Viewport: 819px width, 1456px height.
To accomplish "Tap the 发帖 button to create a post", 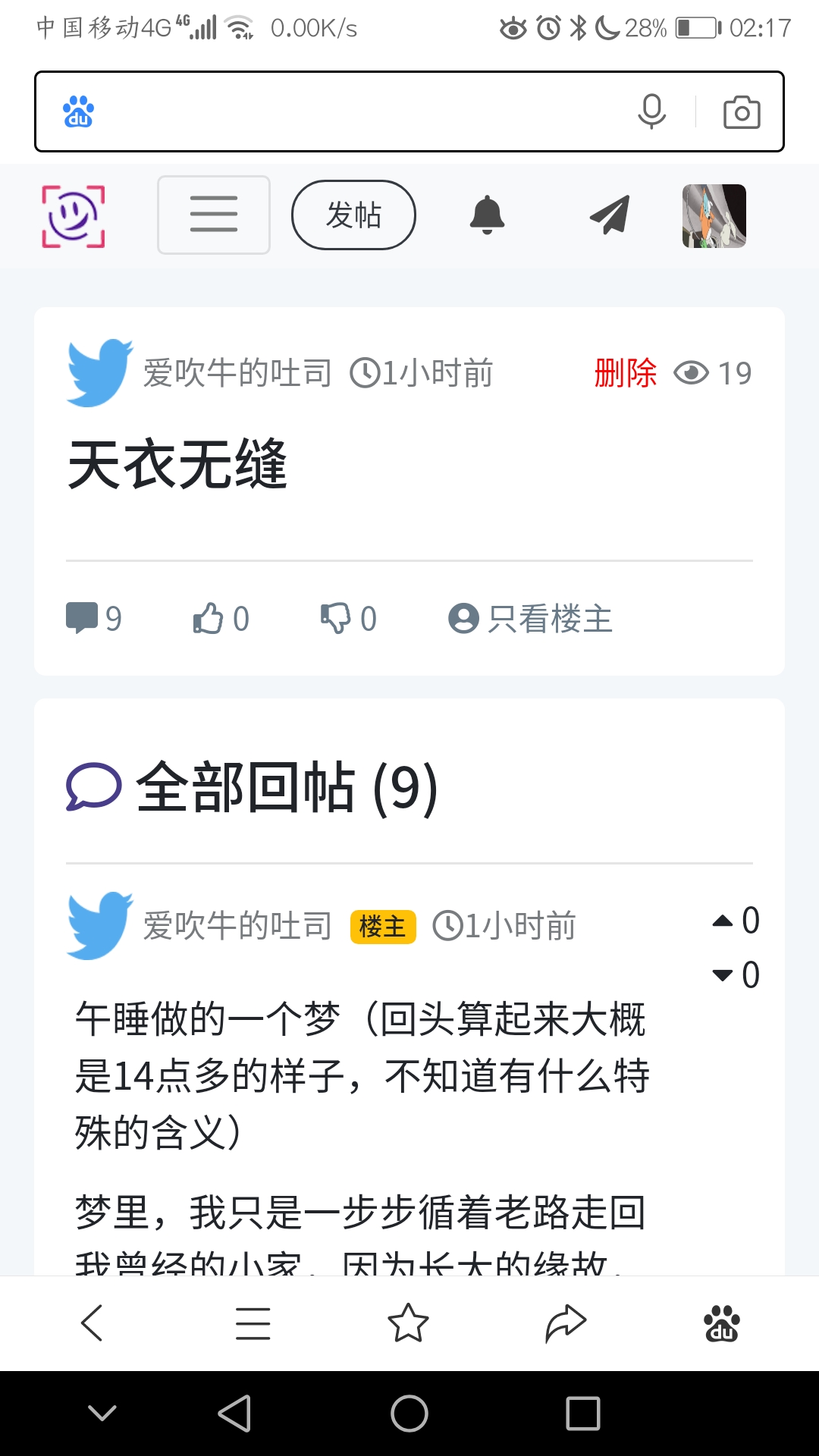I will click(353, 215).
